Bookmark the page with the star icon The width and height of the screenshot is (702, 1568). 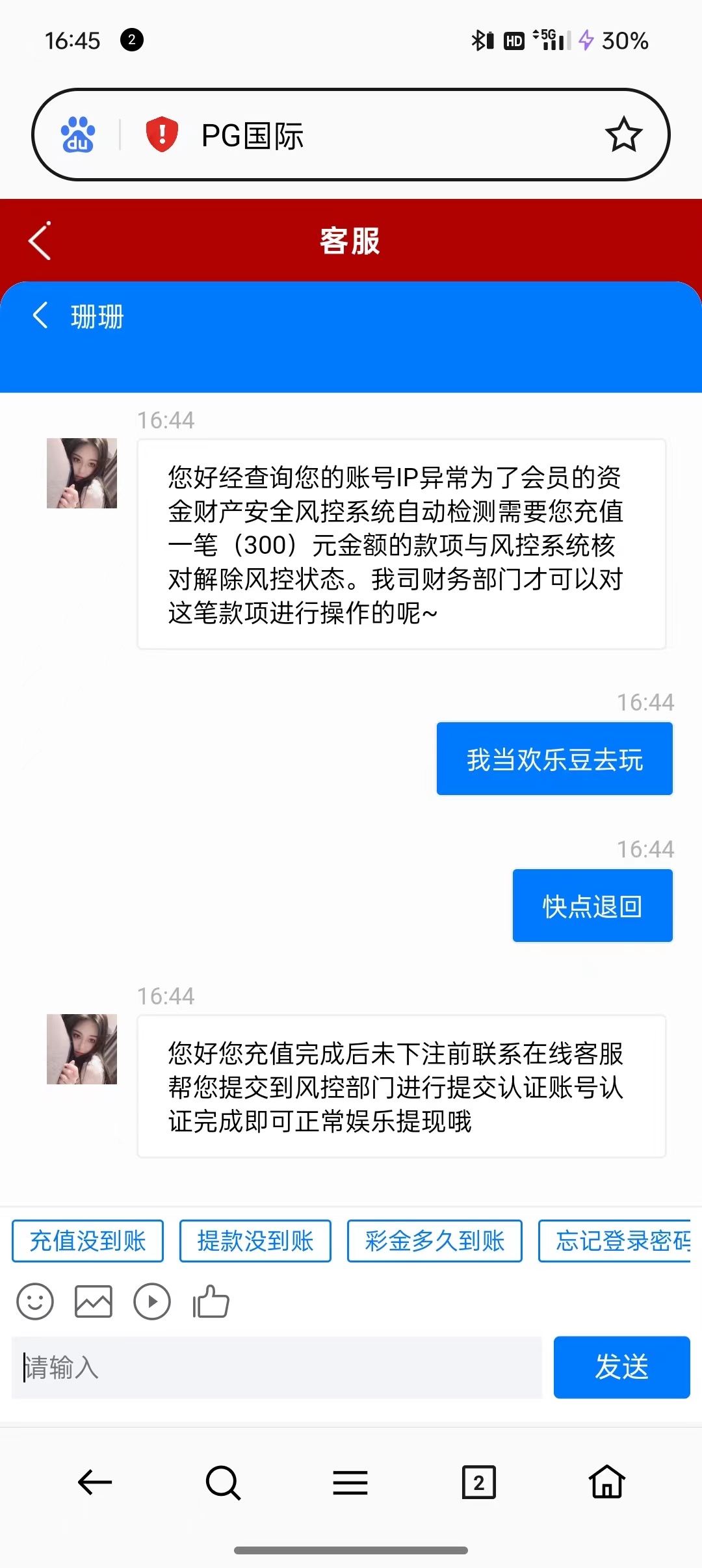pyautogui.click(x=623, y=133)
